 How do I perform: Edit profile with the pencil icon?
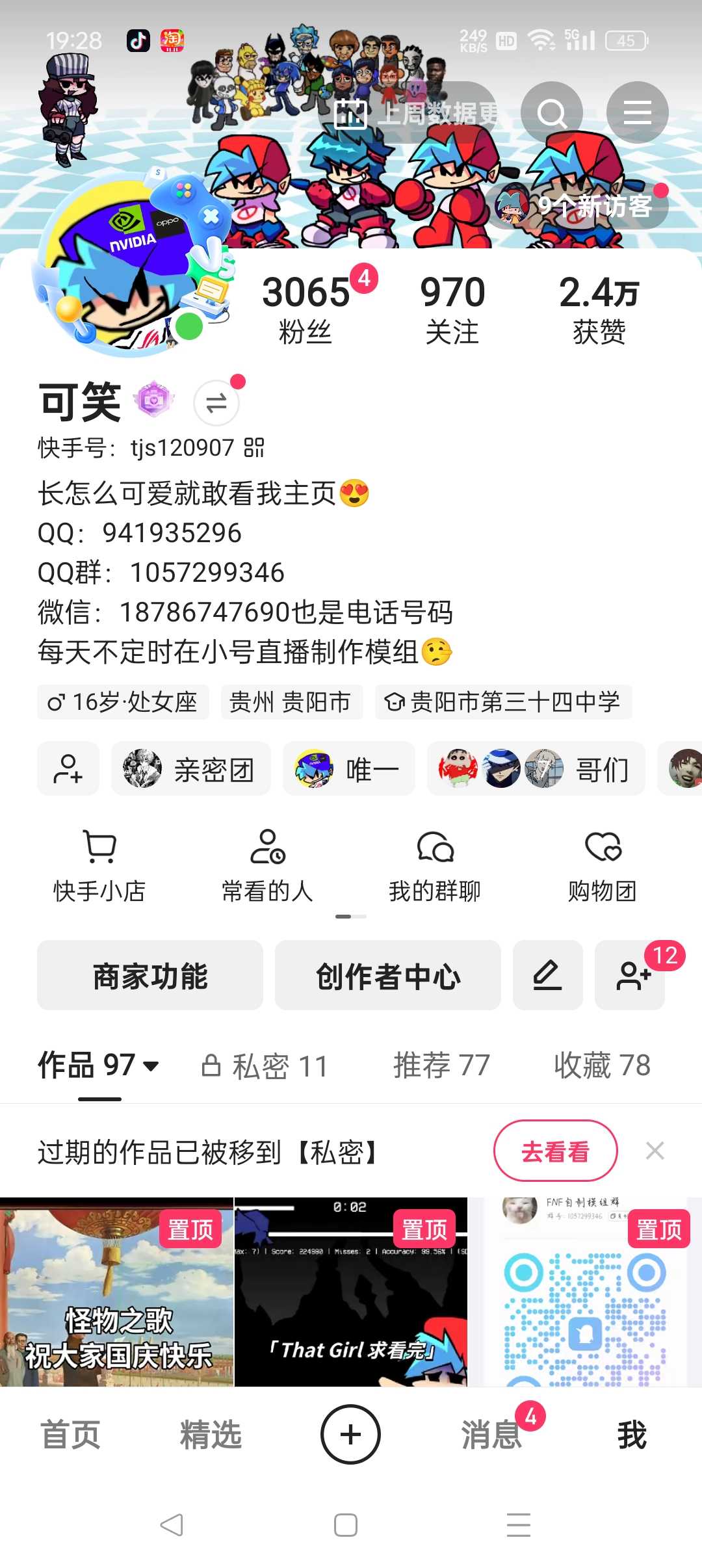coord(547,976)
